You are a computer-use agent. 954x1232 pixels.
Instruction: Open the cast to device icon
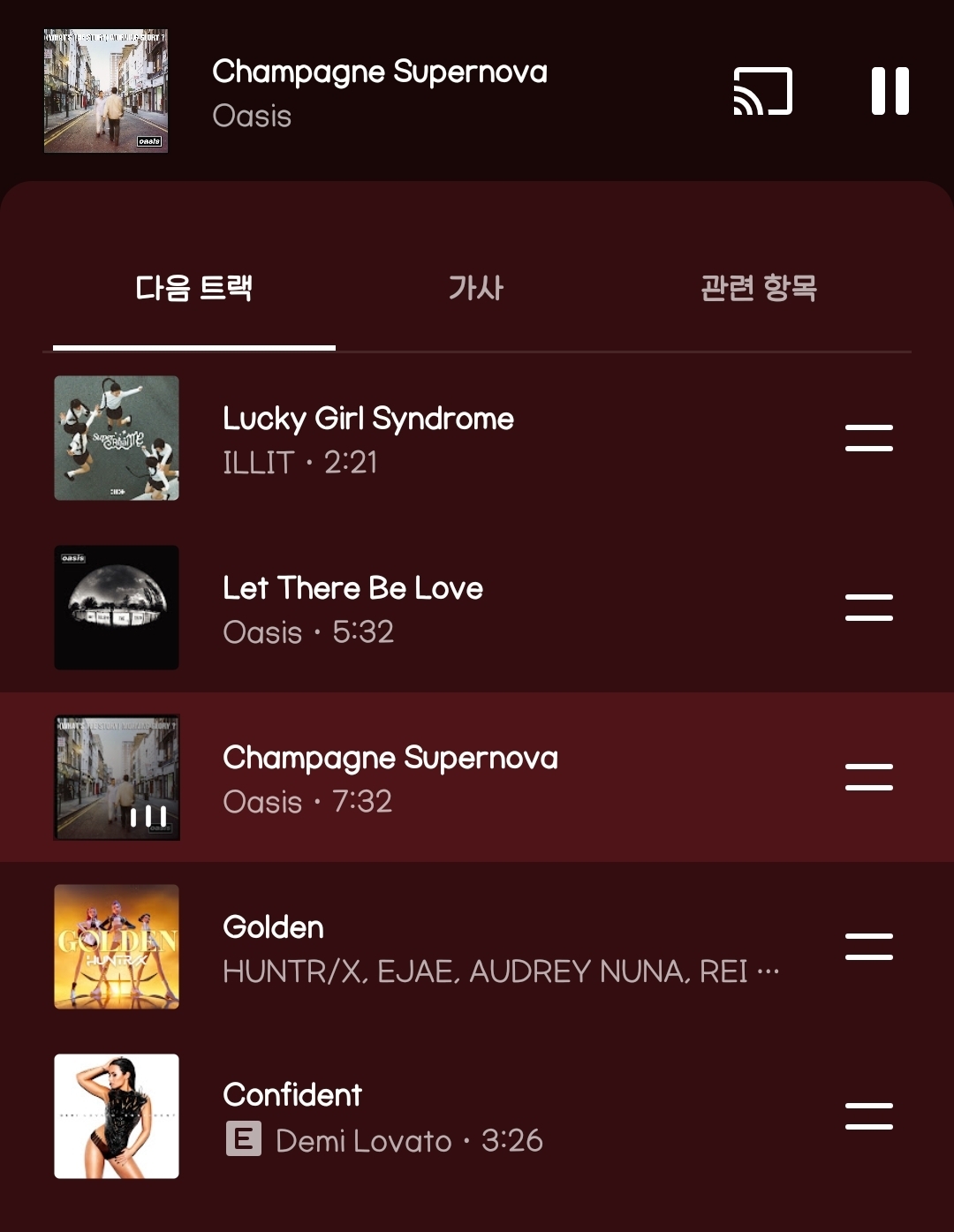tap(762, 91)
